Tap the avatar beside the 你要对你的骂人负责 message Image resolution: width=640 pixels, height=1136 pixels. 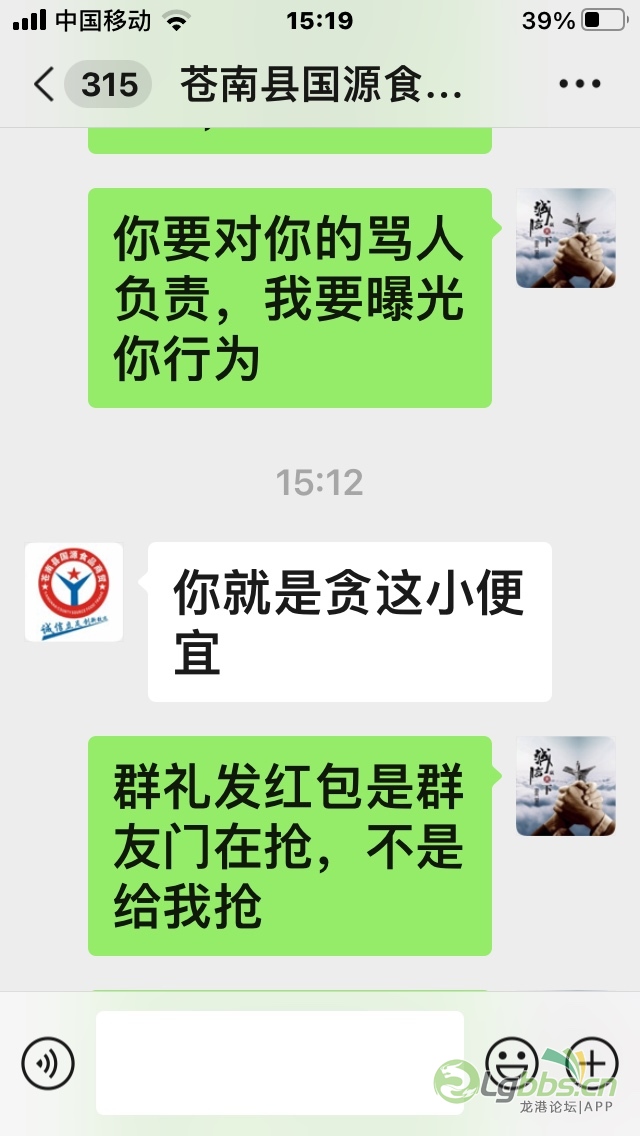click(565, 238)
